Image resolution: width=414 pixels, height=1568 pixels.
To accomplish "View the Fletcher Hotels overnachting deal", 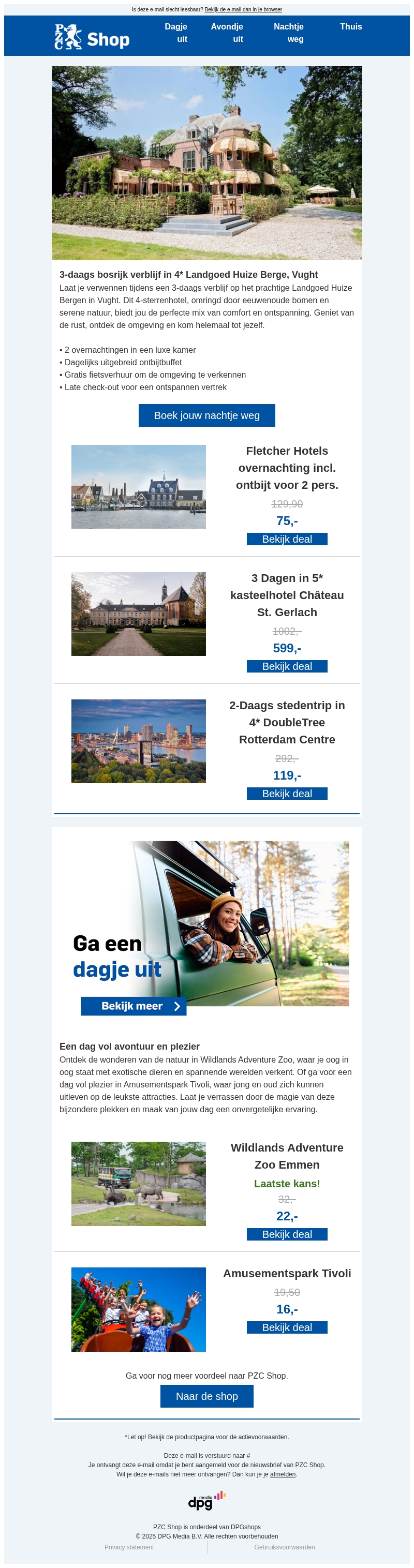I will (x=287, y=539).
